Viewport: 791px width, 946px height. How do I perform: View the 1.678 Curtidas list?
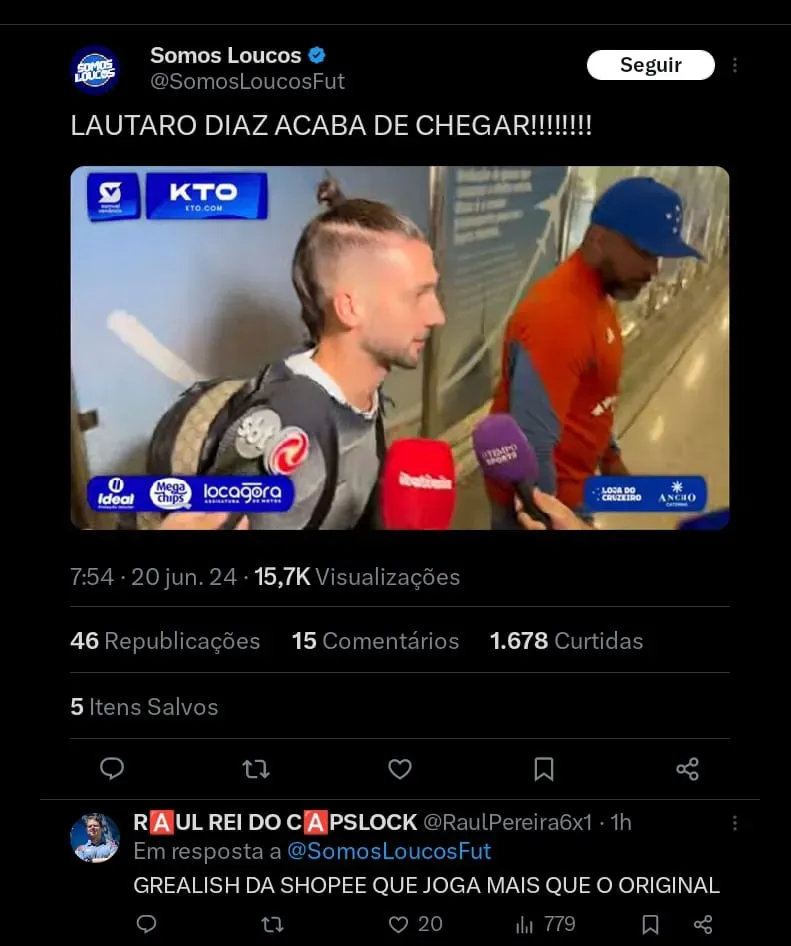click(566, 641)
